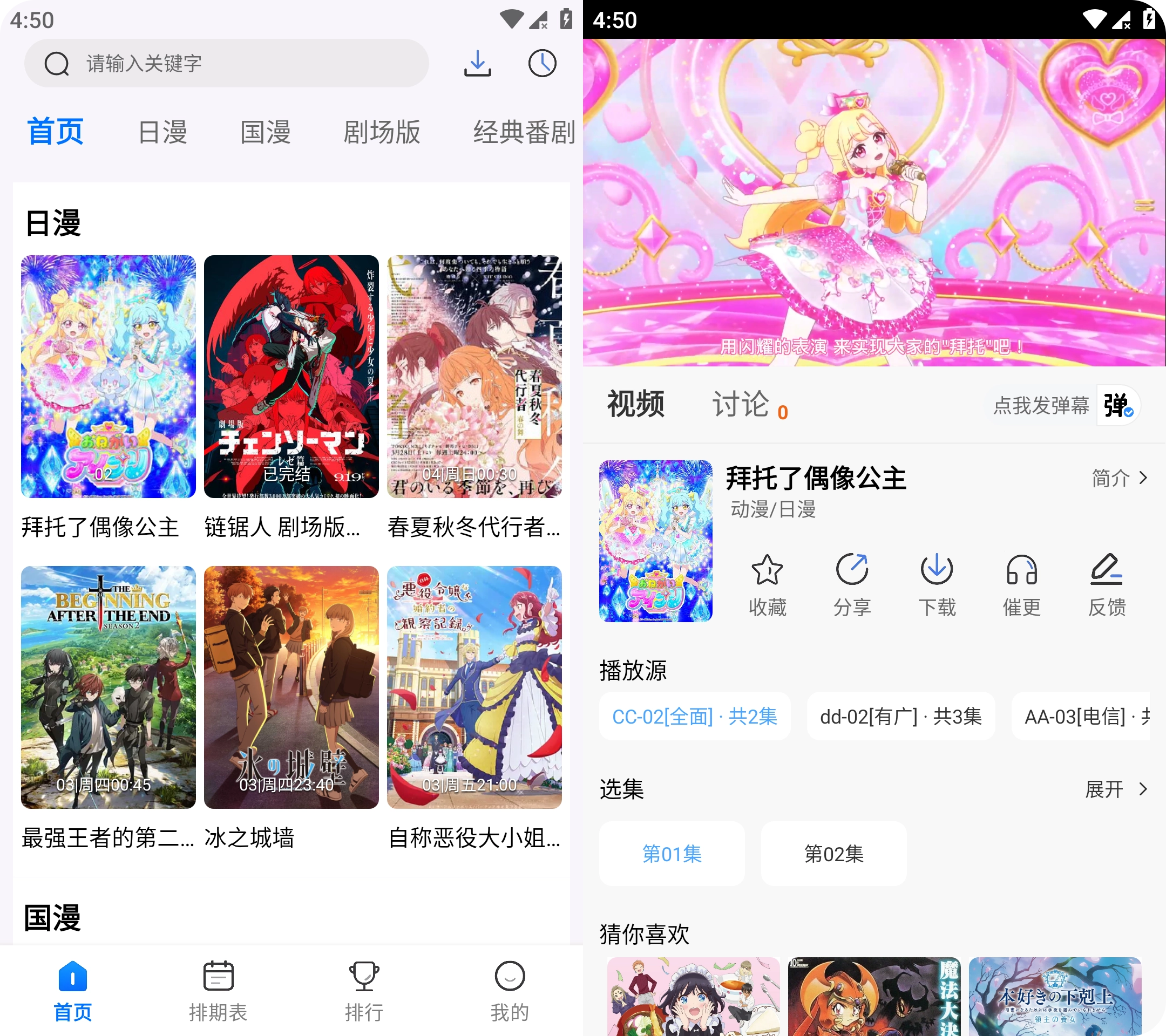Open 简介 synopsis details
The image size is (1166, 1036).
1118,478
